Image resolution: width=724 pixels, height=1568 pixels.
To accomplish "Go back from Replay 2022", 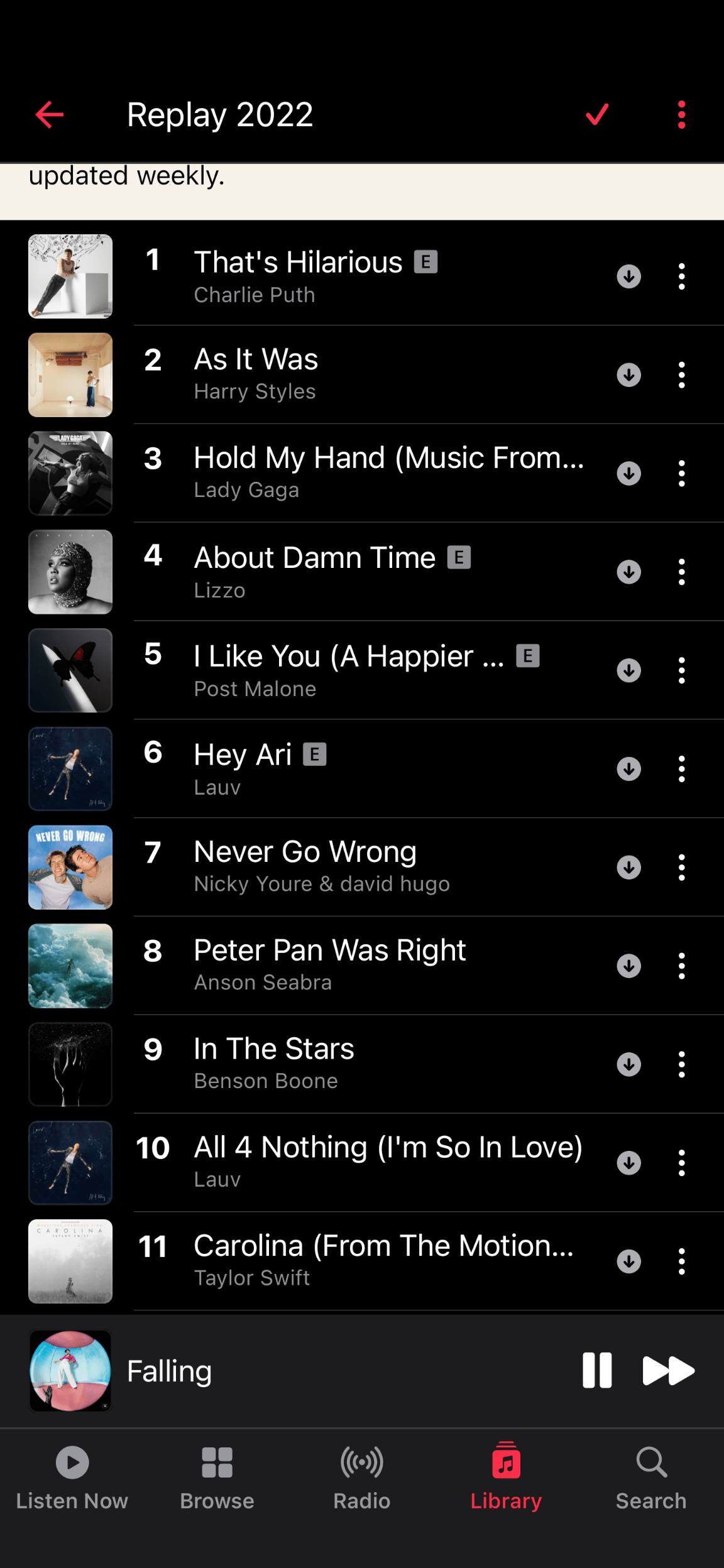I will [x=50, y=115].
